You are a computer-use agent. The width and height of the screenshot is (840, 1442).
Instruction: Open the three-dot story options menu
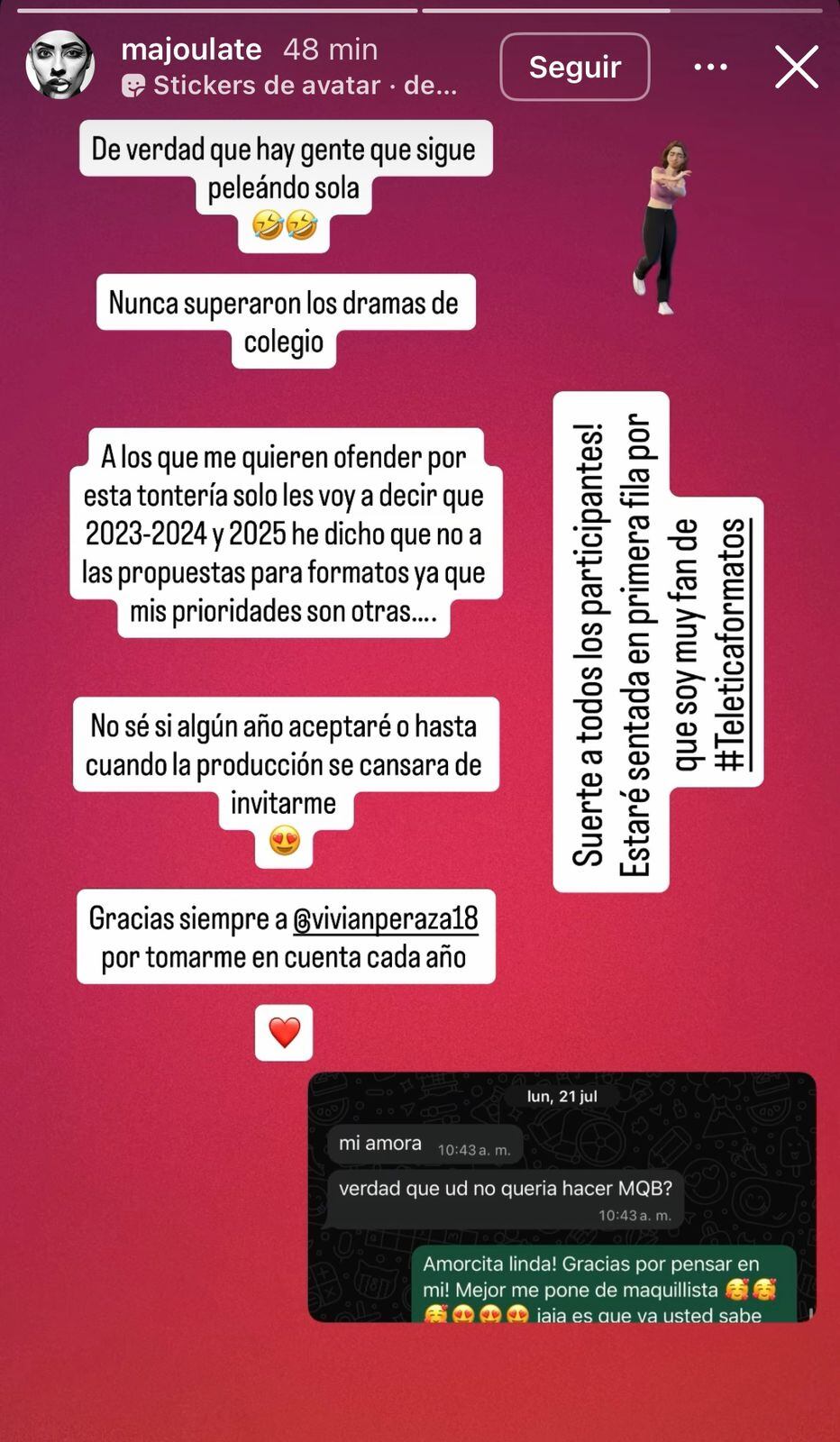click(x=710, y=67)
